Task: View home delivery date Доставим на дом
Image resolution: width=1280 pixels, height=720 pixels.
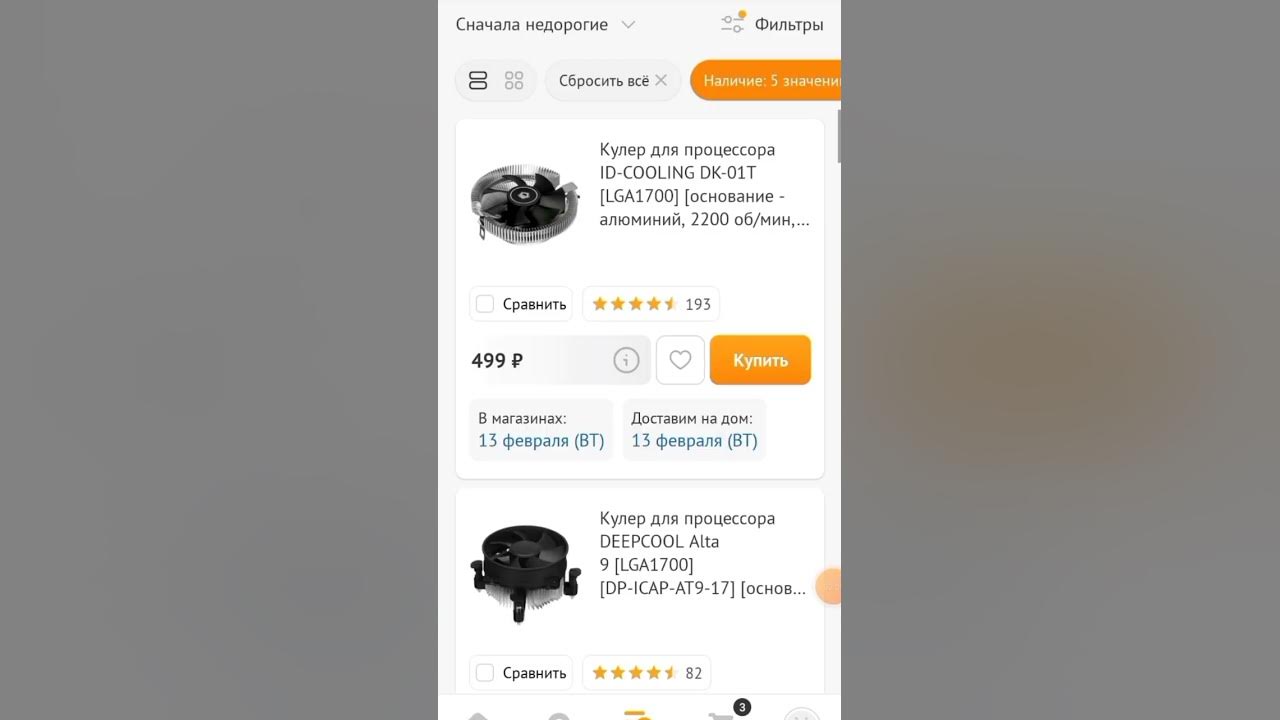Action: pos(694,430)
